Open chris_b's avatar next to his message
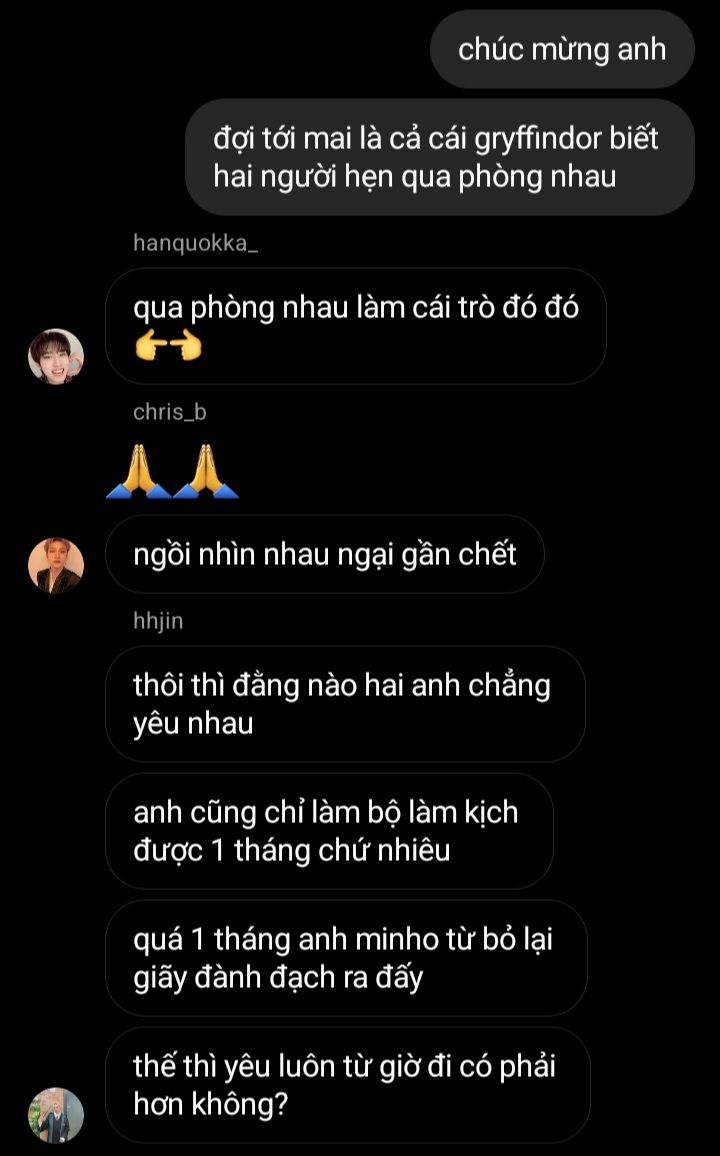720x1156 pixels. pyautogui.click(x=56, y=565)
